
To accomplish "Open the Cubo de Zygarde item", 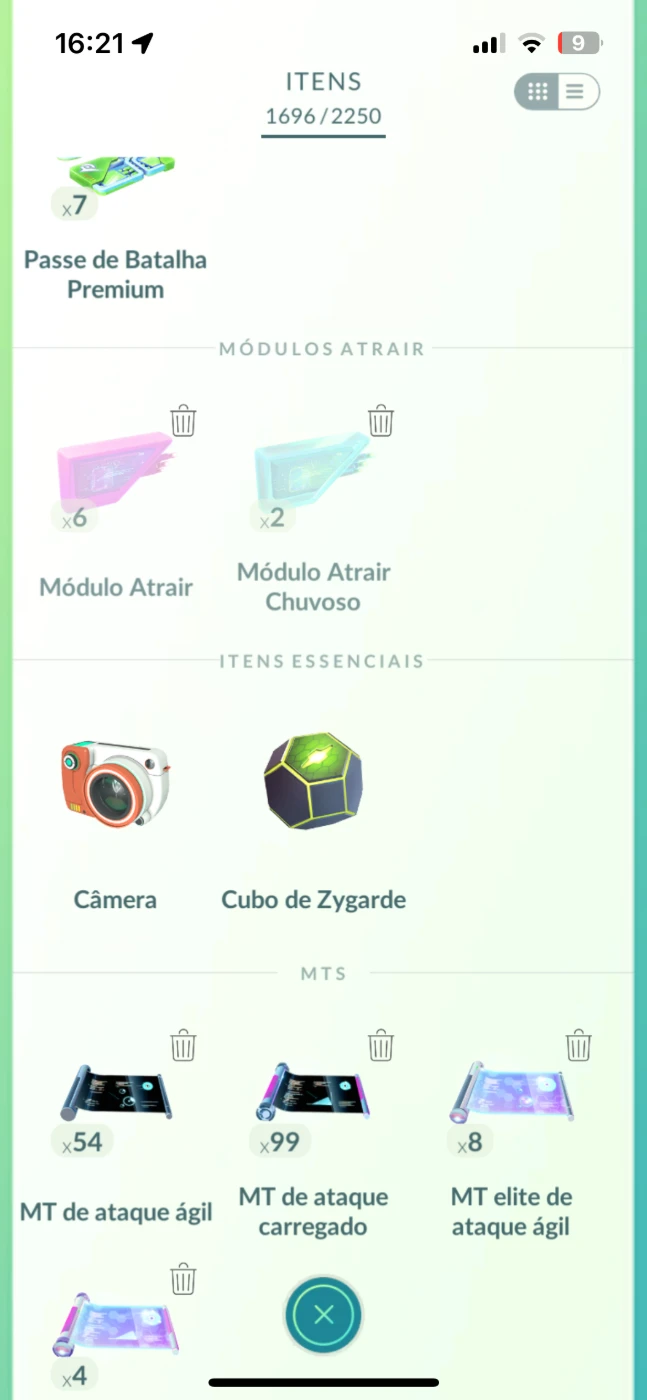I will [x=313, y=787].
